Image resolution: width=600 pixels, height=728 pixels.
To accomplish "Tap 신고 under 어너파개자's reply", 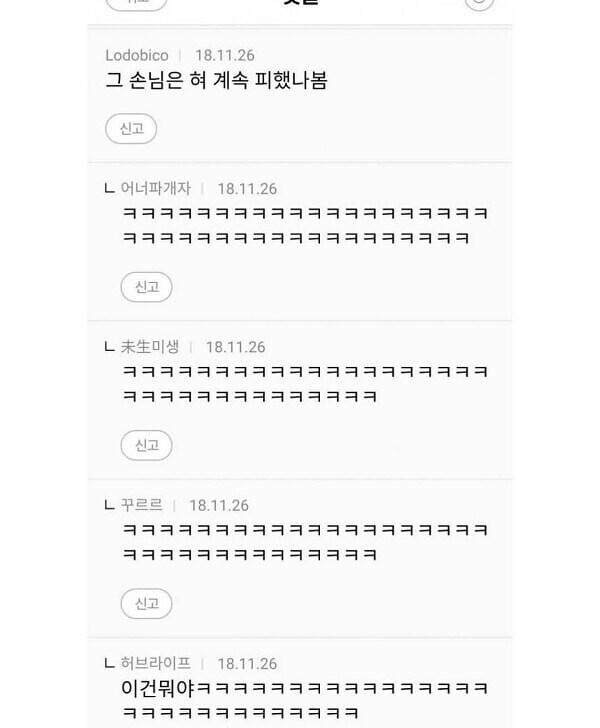I will 147,287.
